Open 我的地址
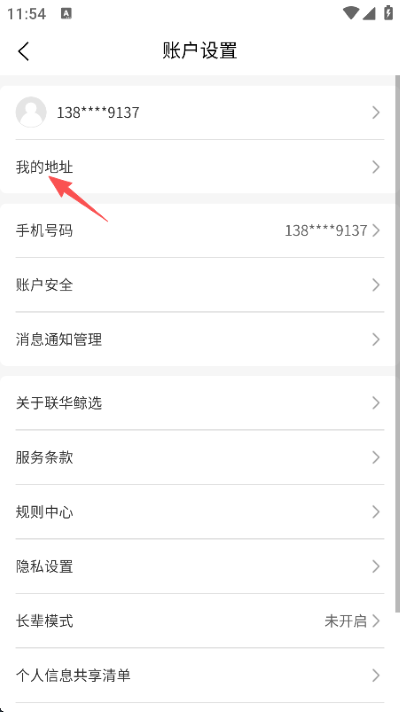Viewport: 400px width, 712px height. pyautogui.click(x=198, y=167)
